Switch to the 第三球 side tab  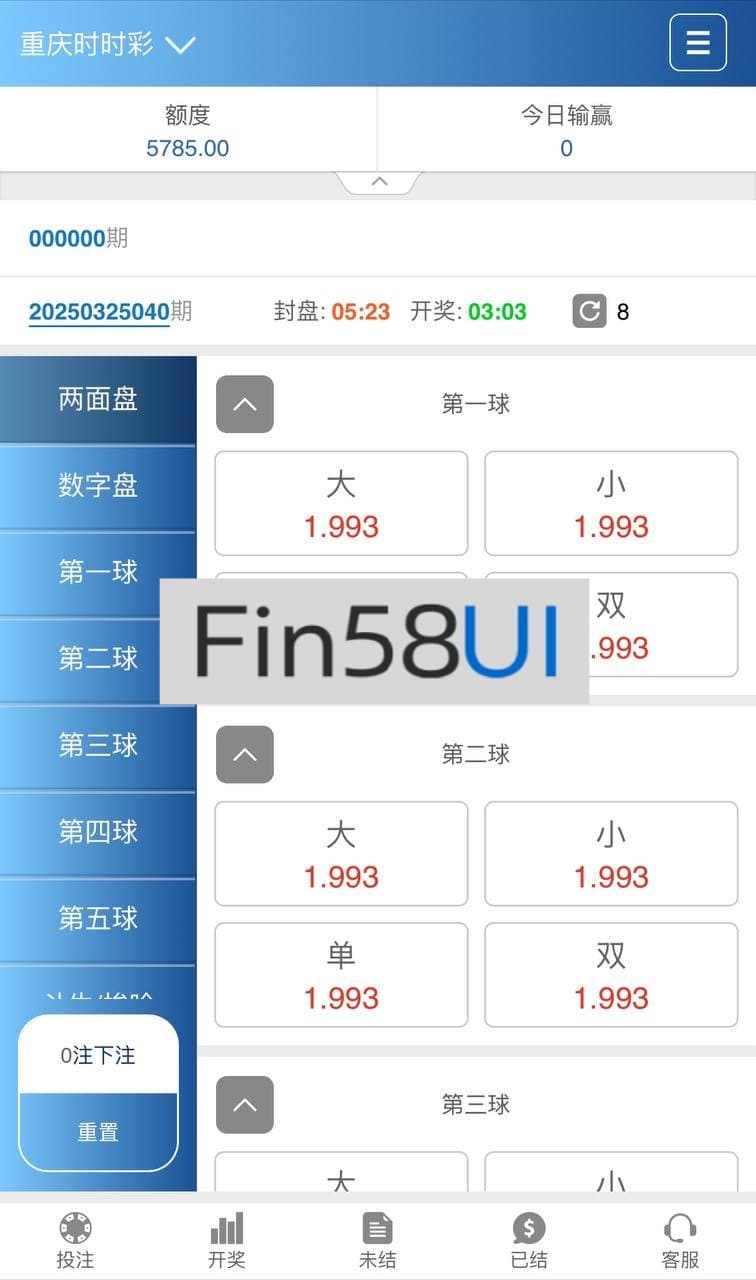[x=98, y=746]
